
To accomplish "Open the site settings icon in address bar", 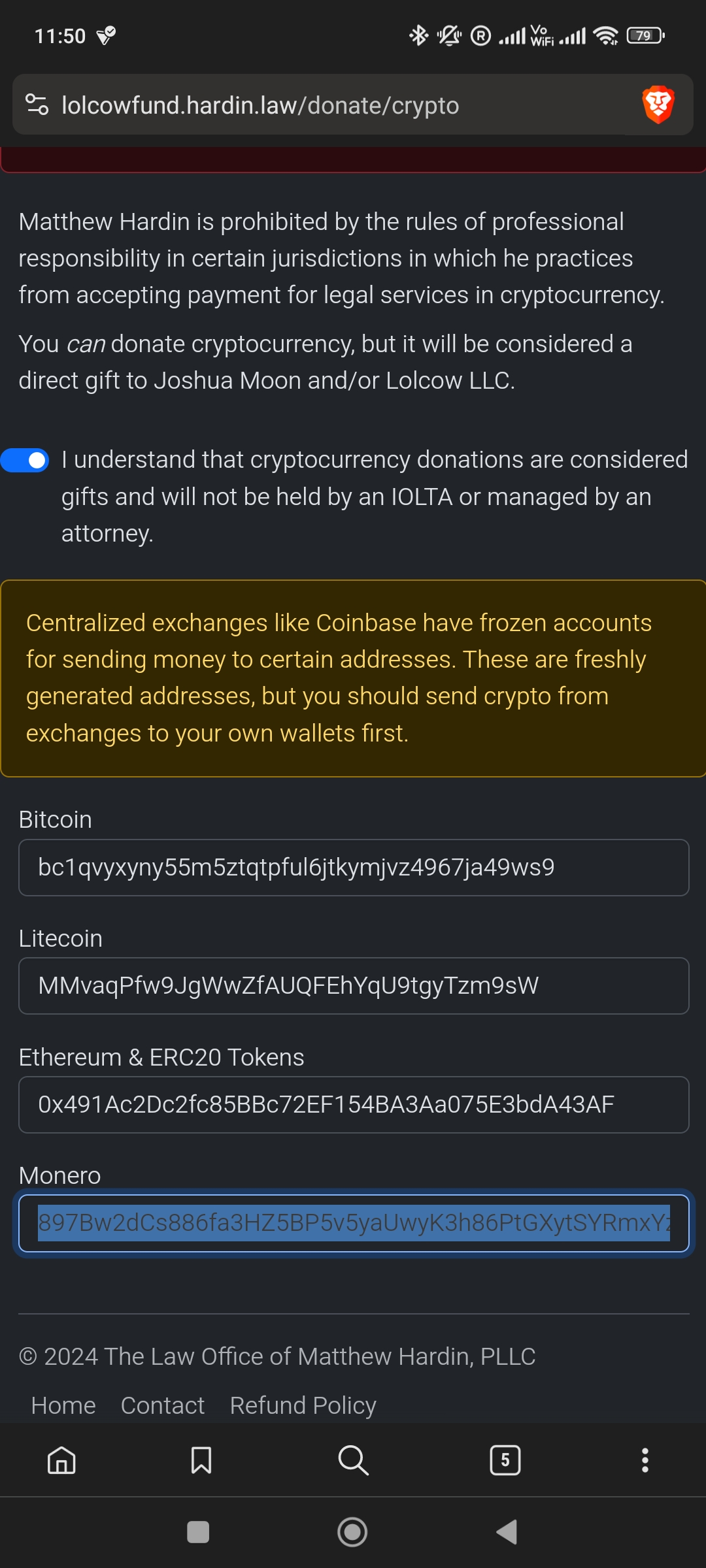I will point(37,105).
